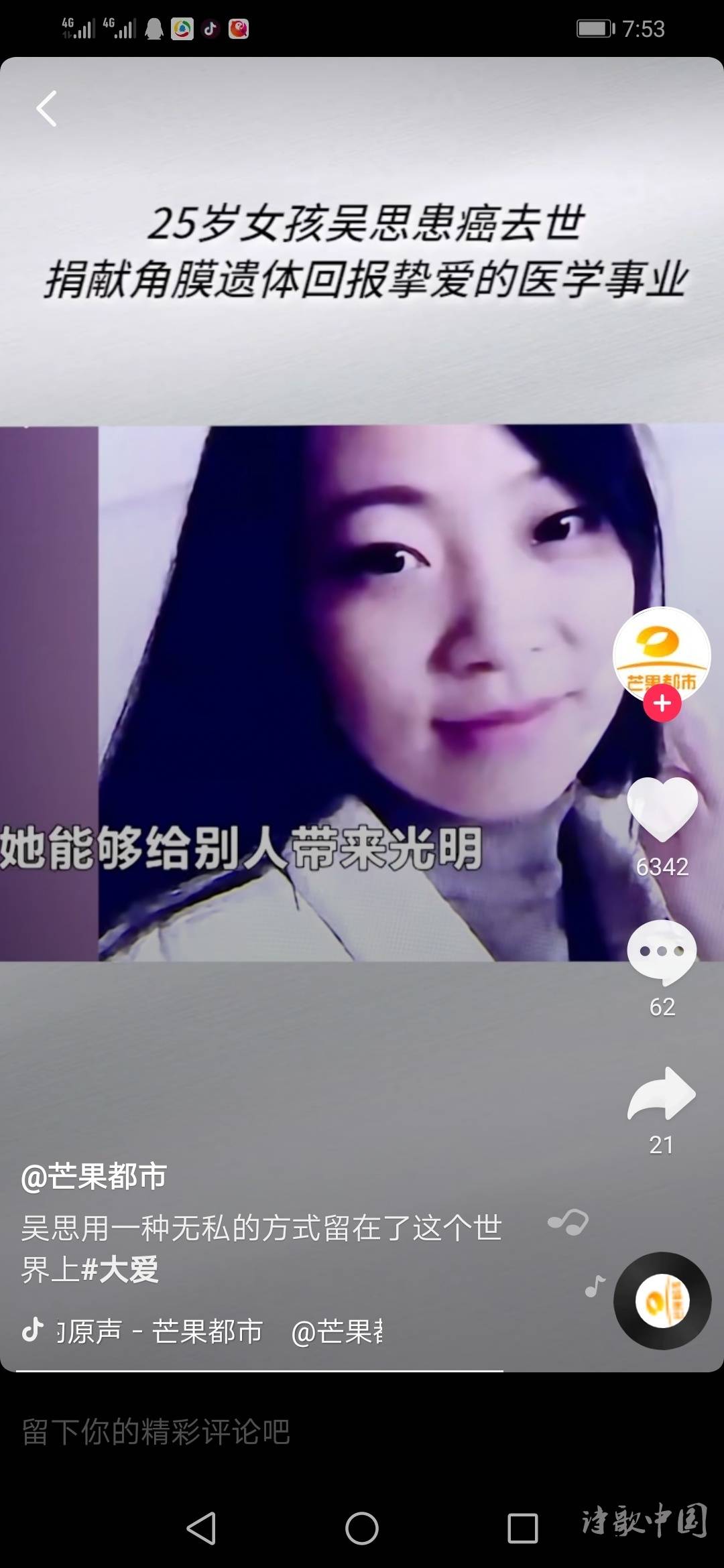This screenshot has height=1568, width=724.
Task: Share the video with the arrow icon
Action: 662,1094
